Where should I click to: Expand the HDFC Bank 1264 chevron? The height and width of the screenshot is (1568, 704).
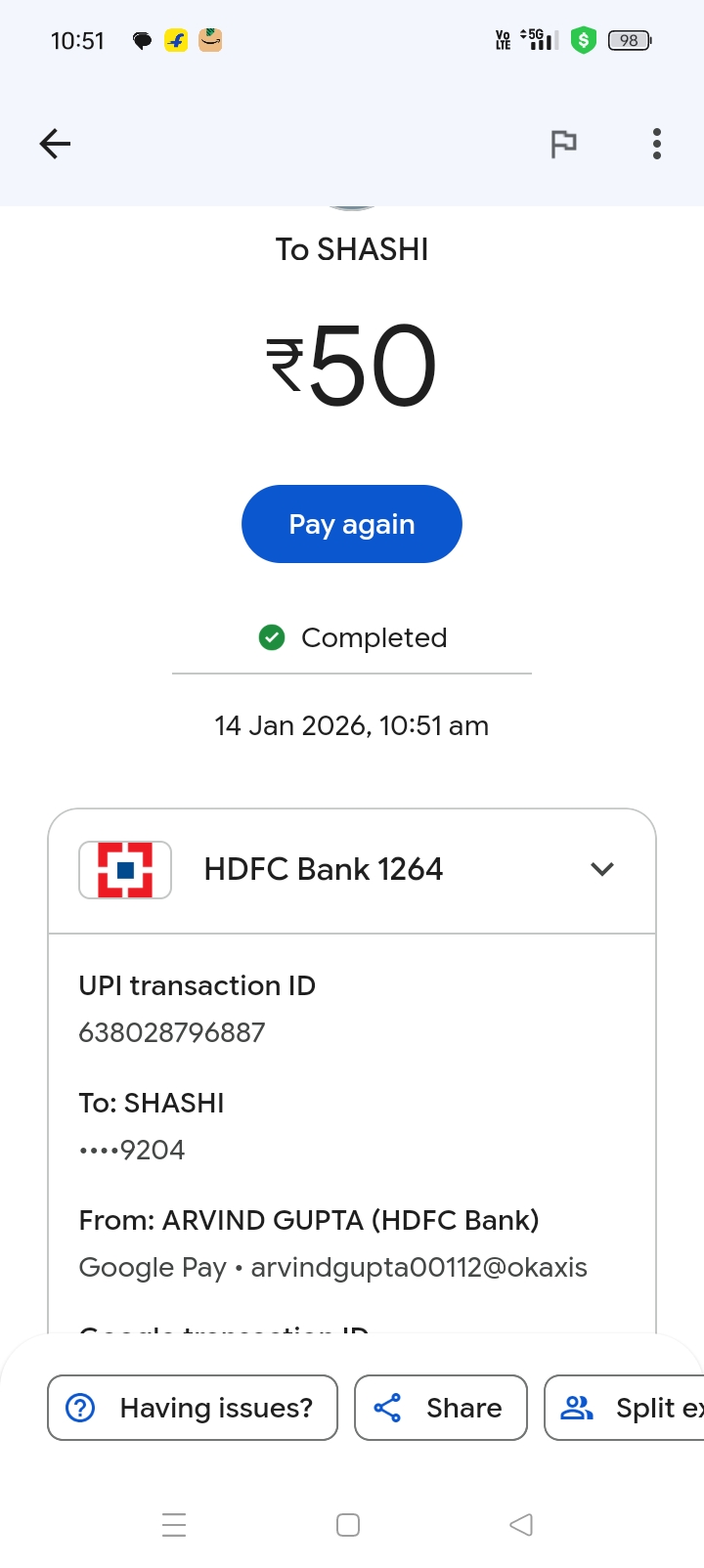coord(602,869)
